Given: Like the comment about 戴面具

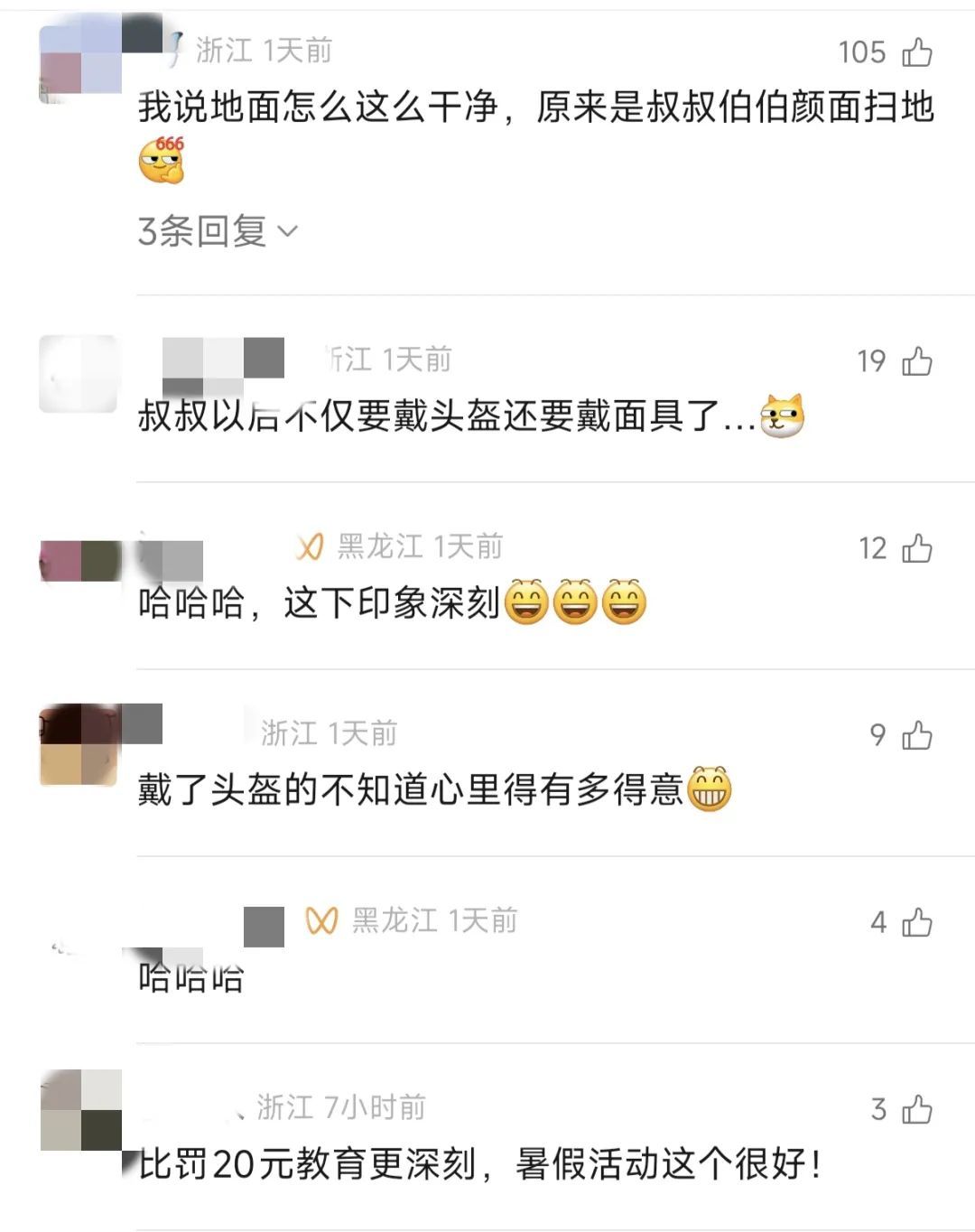Looking at the screenshot, I should 917,362.
